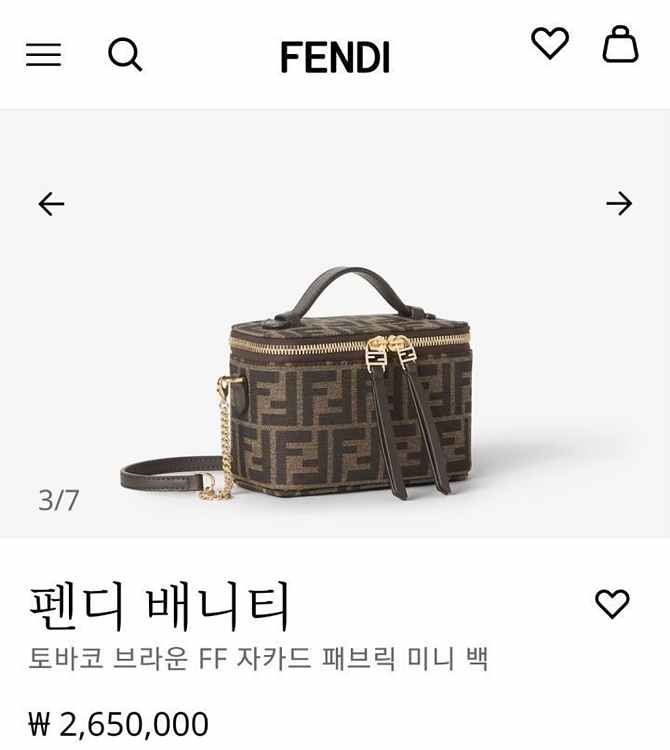
Task: Open the search magnifier
Action: 125,54
